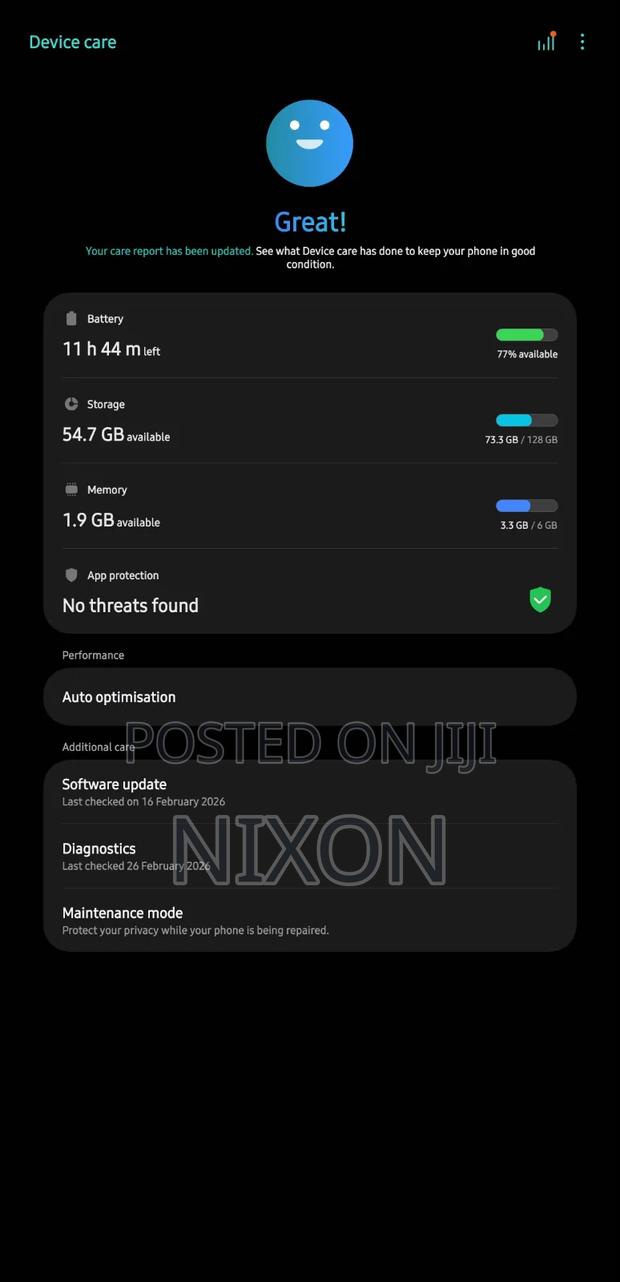Viewport: 620px width, 1282px height.
Task: Open the three-dot overflow menu
Action: pyautogui.click(x=582, y=42)
